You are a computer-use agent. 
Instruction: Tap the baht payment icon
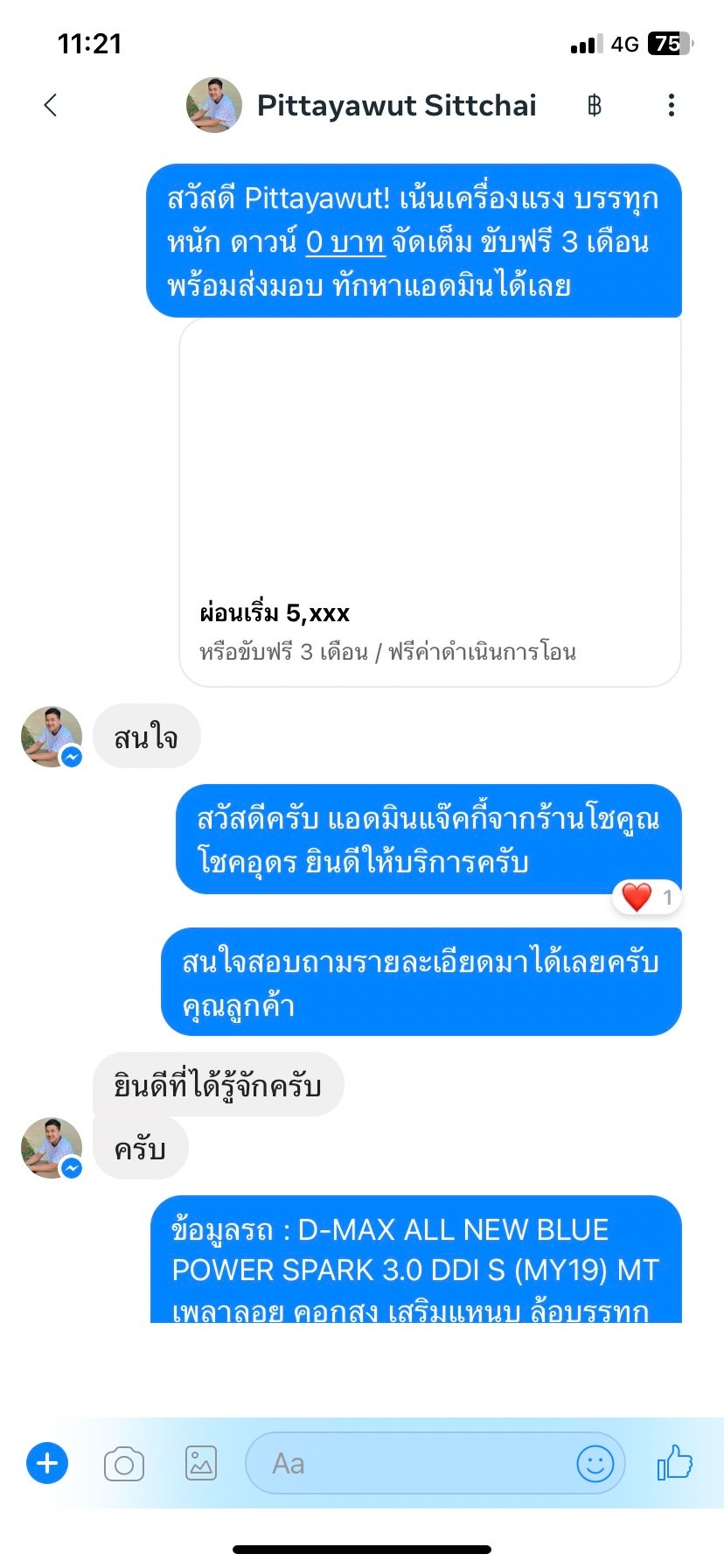pos(595,106)
